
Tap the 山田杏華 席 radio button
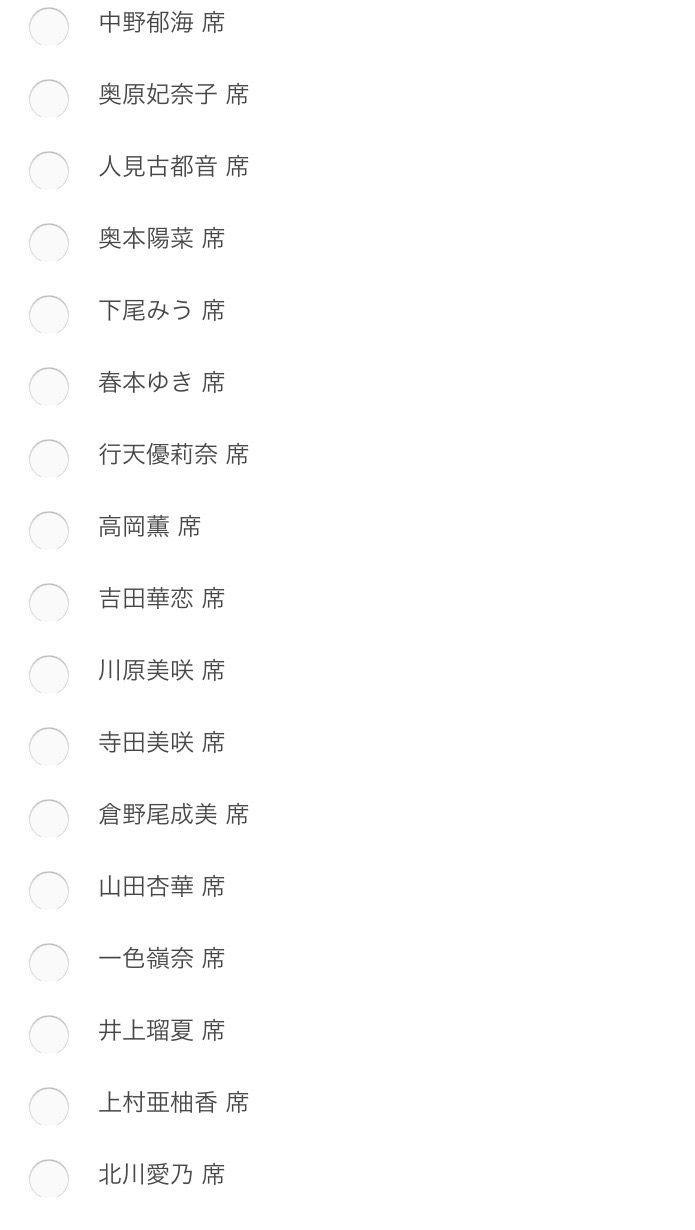(x=49, y=890)
